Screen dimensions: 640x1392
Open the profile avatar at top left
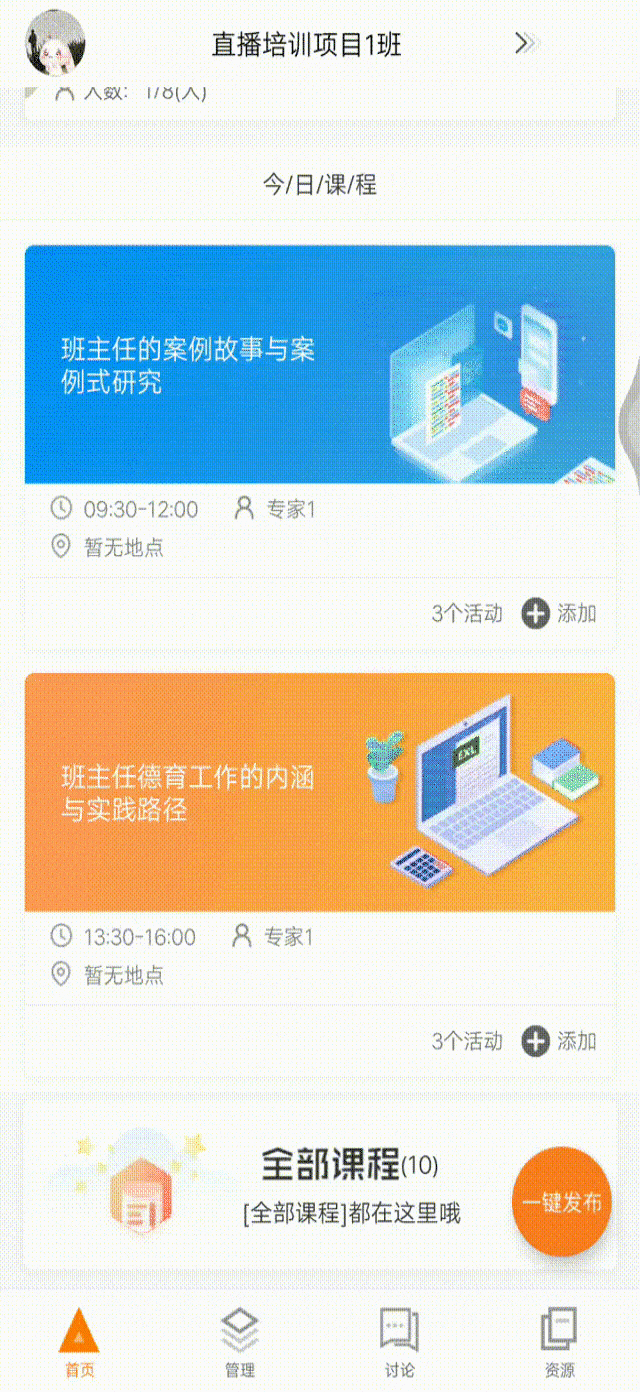[x=54, y=43]
